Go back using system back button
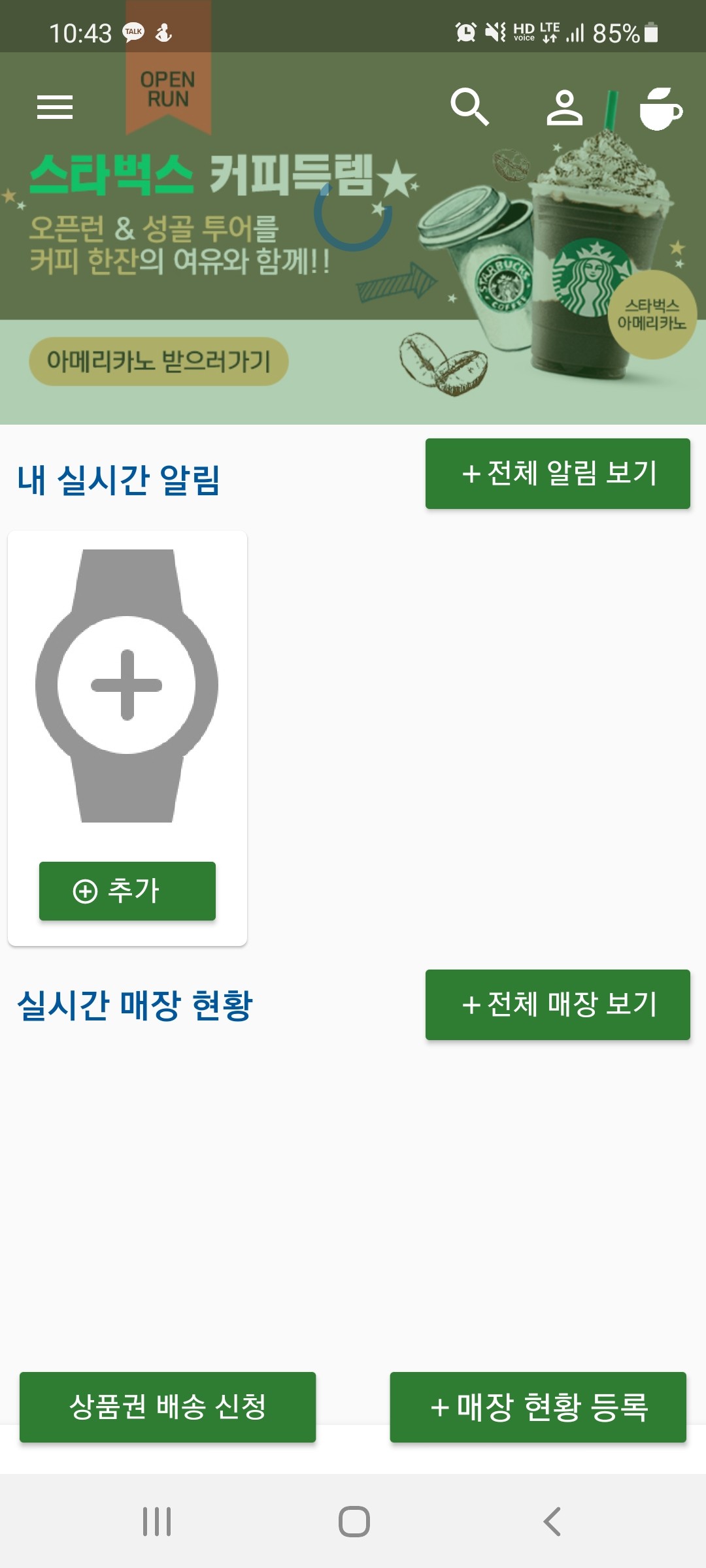706x1568 pixels. [x=552, y=1522]
